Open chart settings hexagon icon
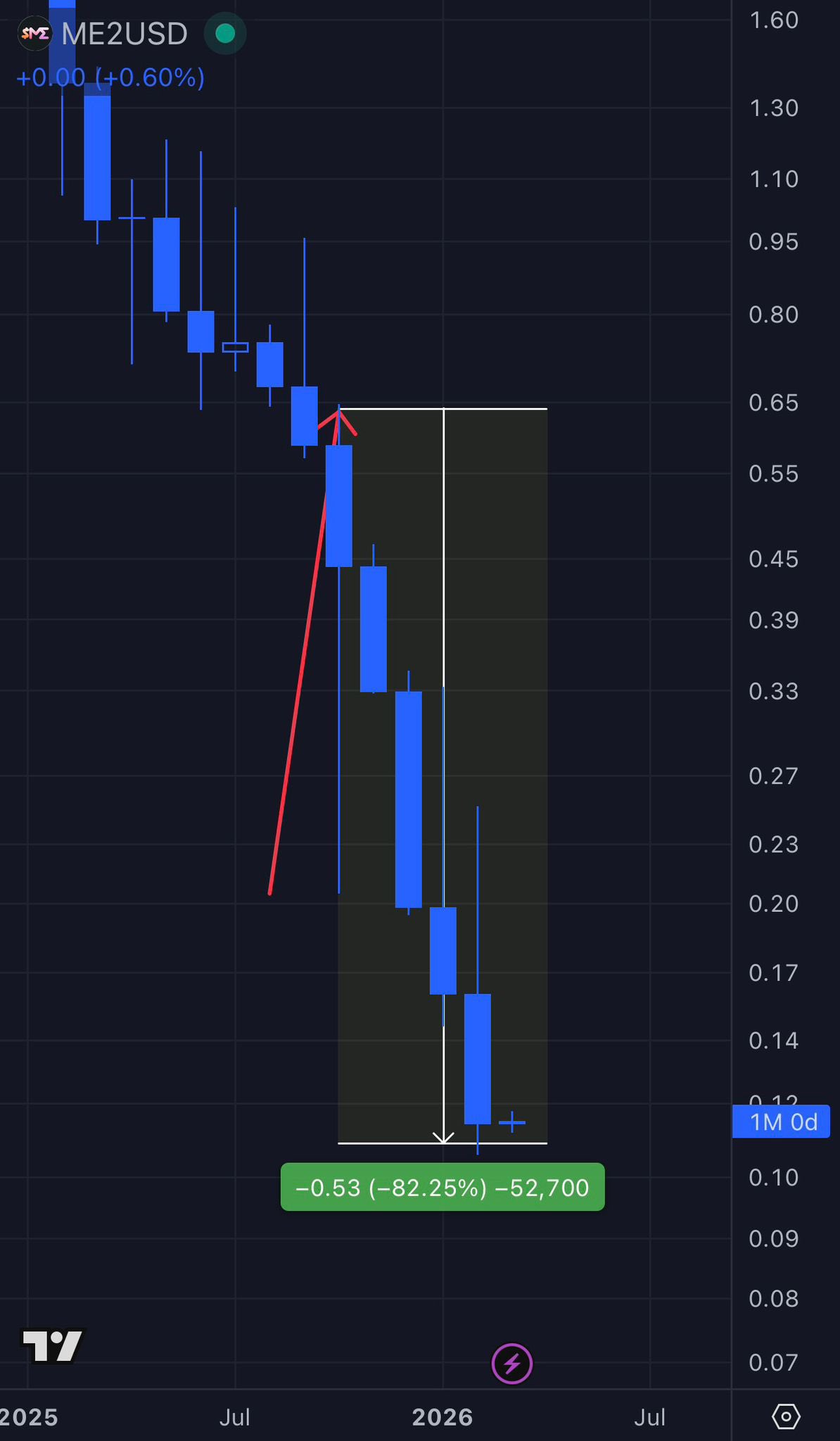The width and height of the screenshot is (840, 1441). (x=786, y=1416)
